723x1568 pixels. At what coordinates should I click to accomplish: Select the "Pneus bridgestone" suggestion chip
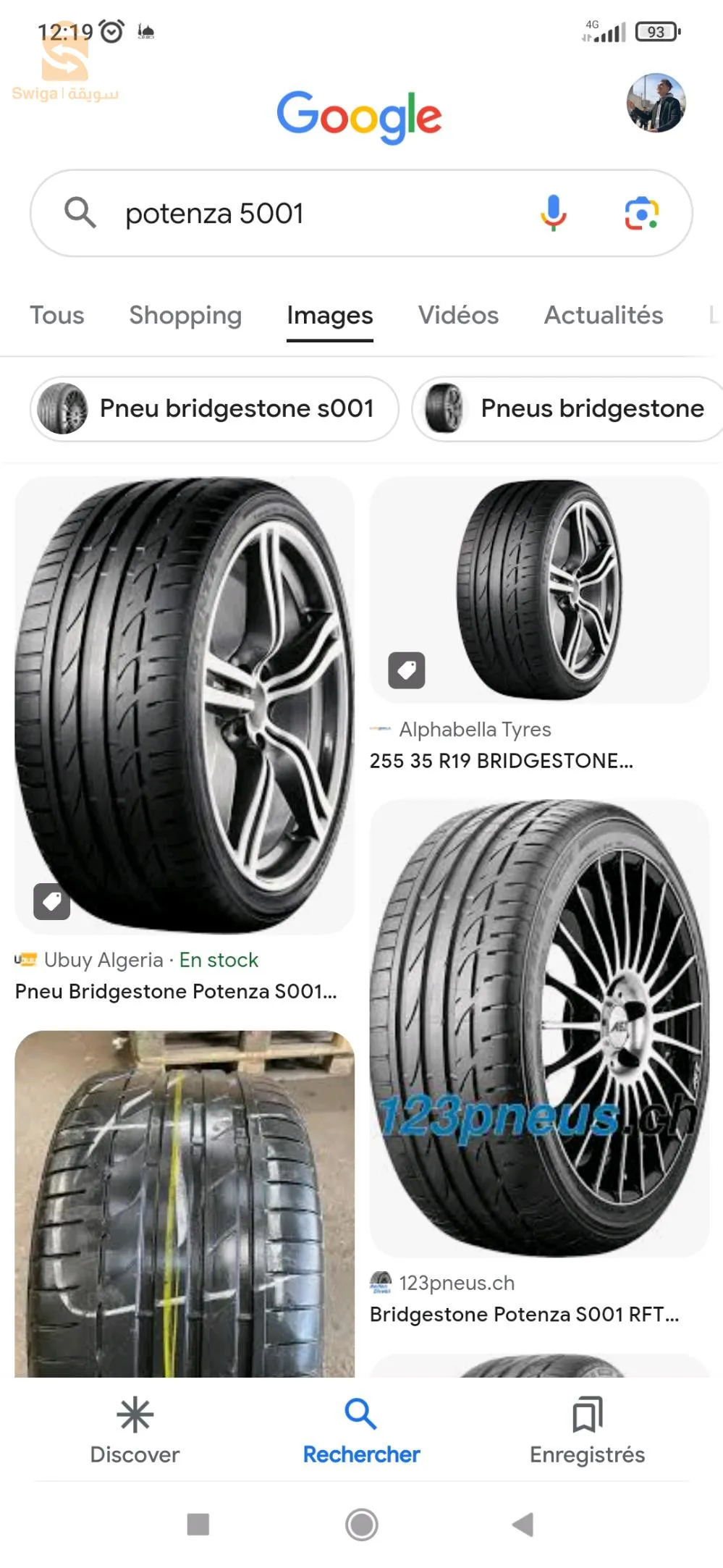568,409
